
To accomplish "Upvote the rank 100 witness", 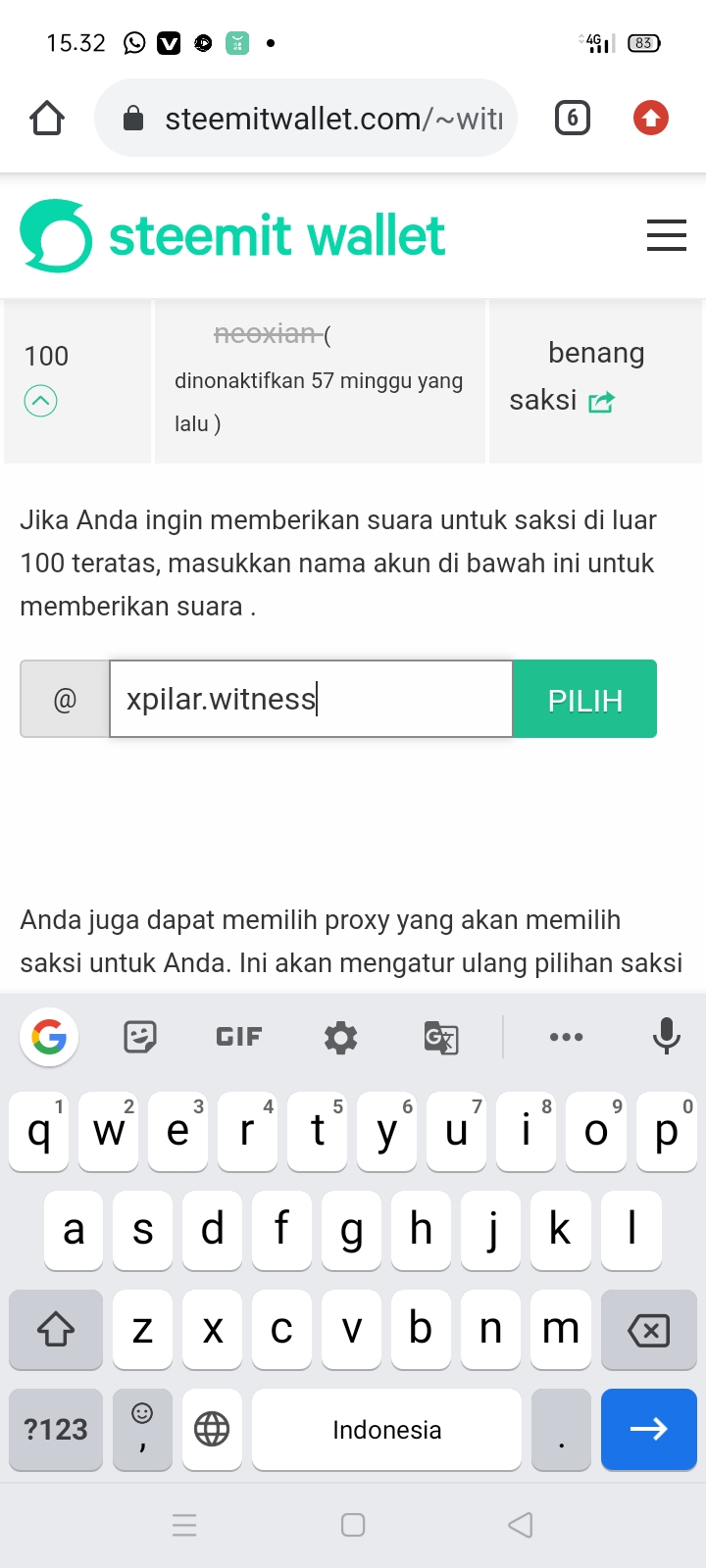I will (40, 401).
